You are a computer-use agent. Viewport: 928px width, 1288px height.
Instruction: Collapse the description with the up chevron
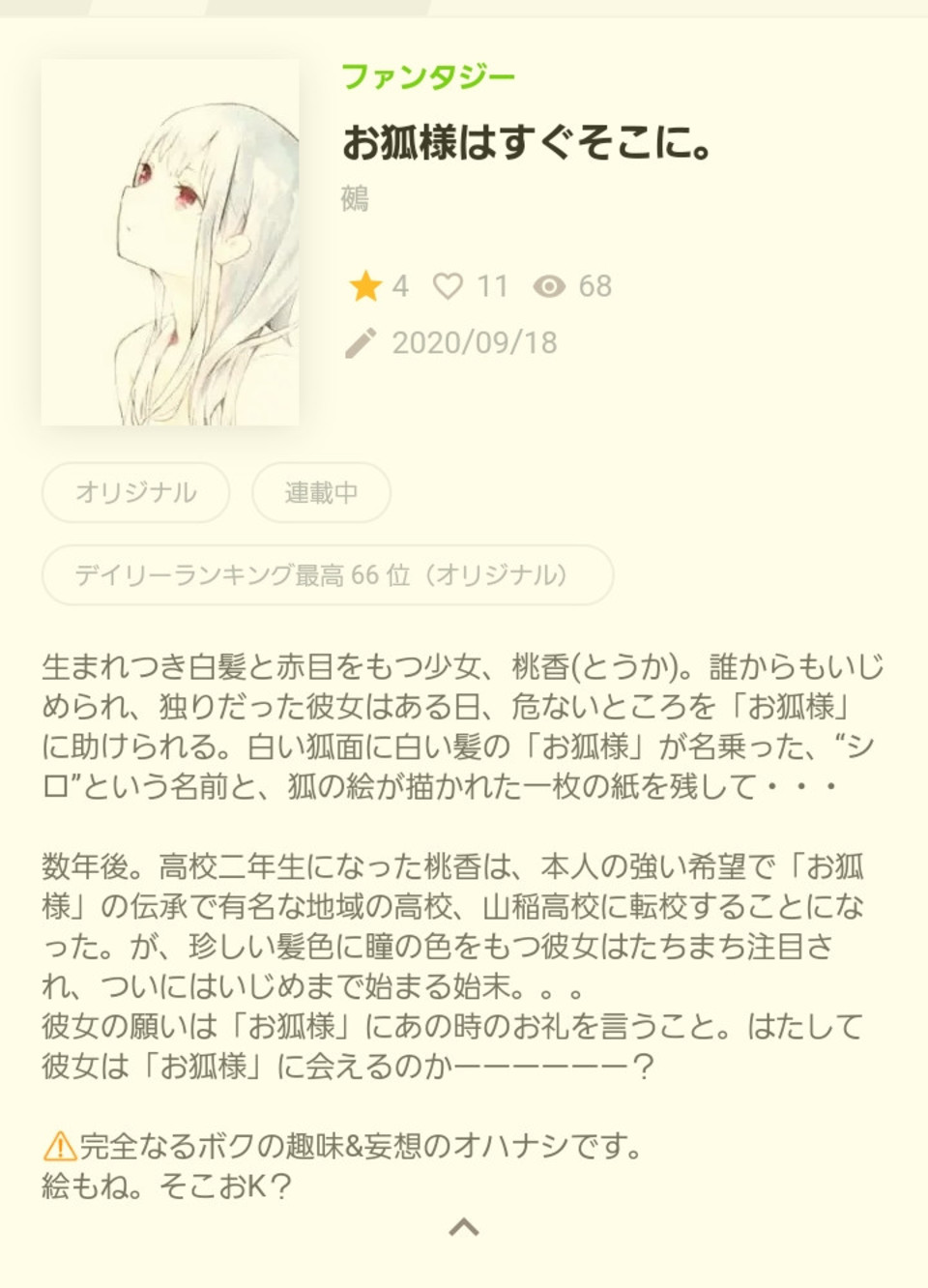[x=464, y=1228]
